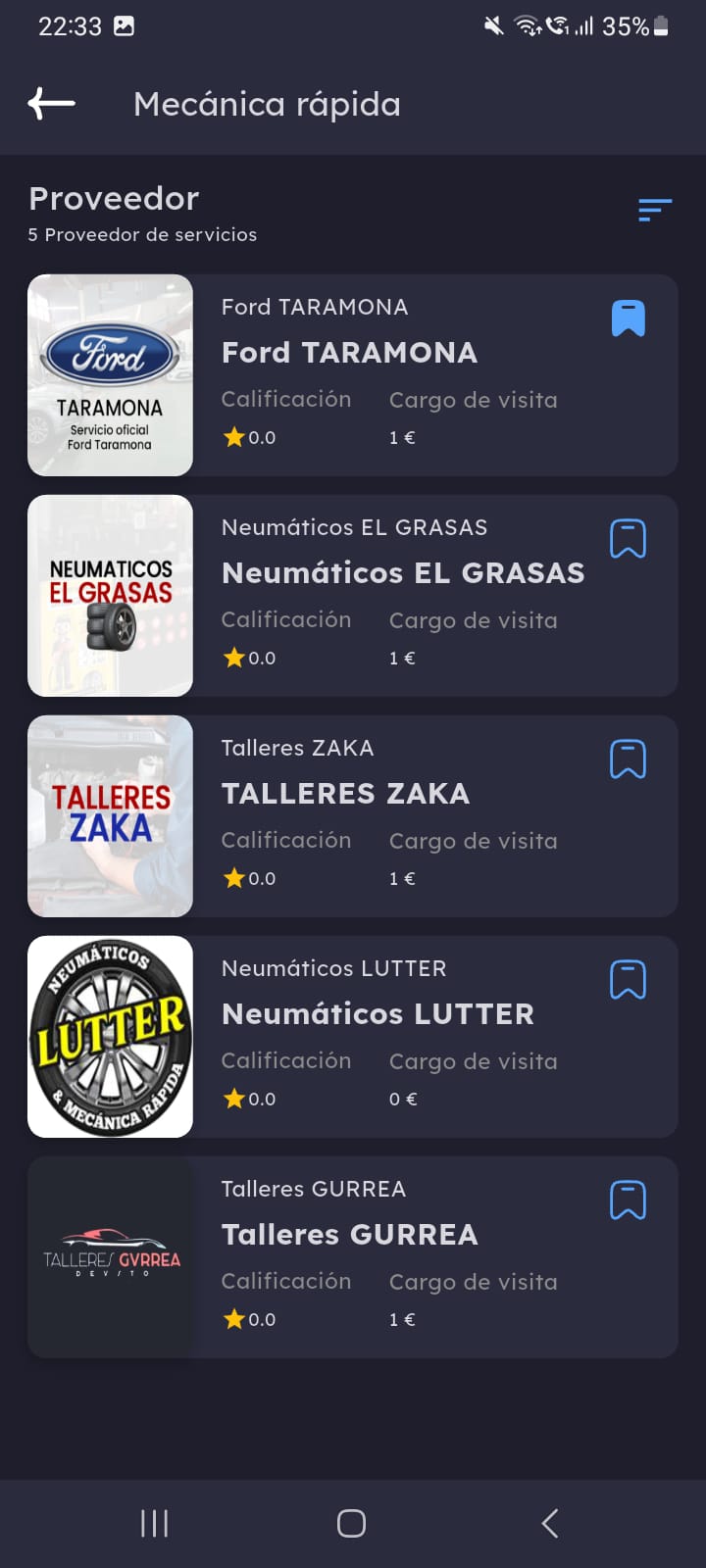
Task: Bookmark Neumáticos EL GRASAS
Action: tap(629, 538)
